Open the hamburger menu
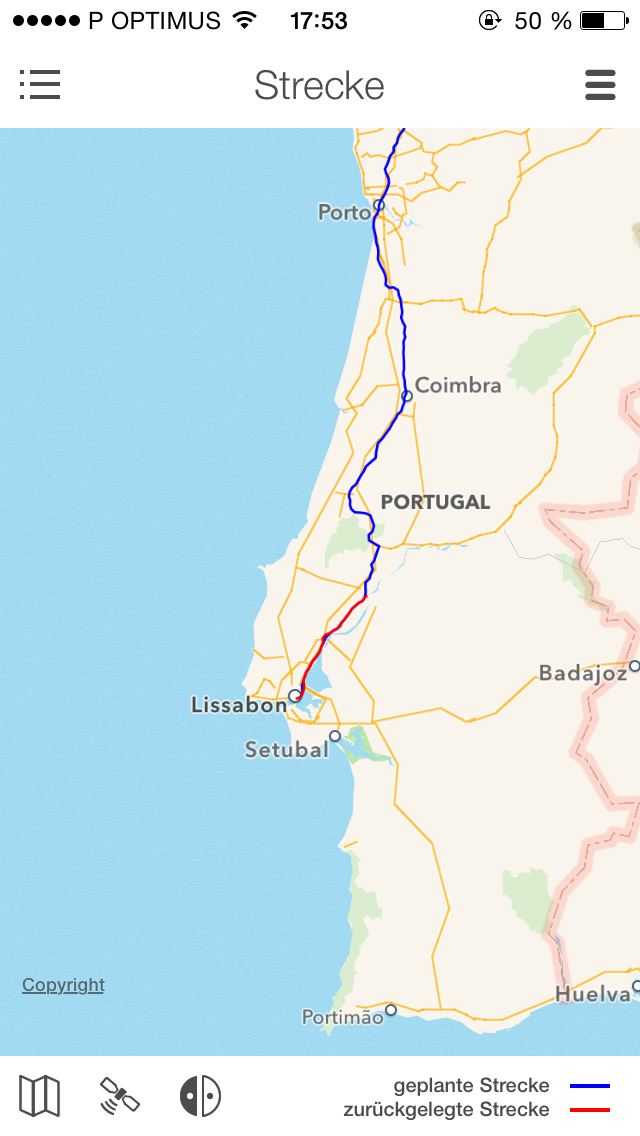The height and width of the screenshot is (1136, 640). tap(600, 85)
